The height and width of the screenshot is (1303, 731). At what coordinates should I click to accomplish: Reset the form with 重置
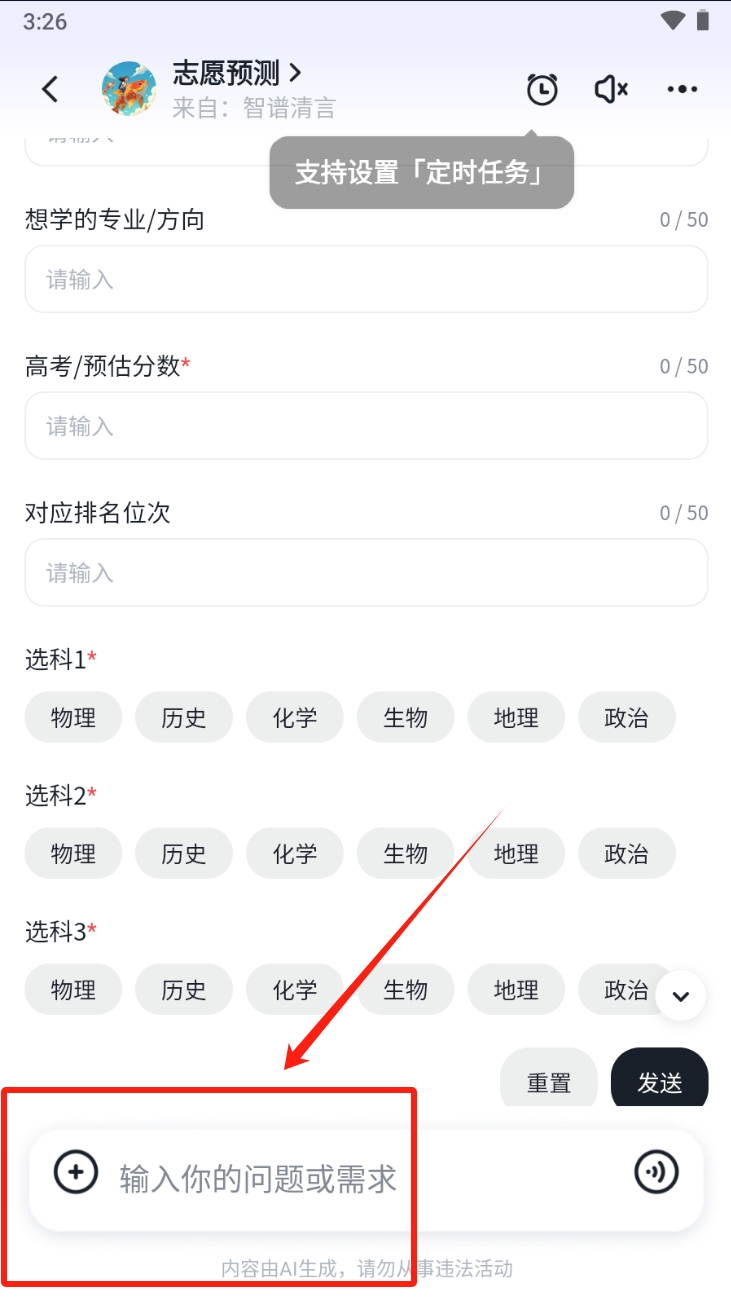(x=548, y=1082)
